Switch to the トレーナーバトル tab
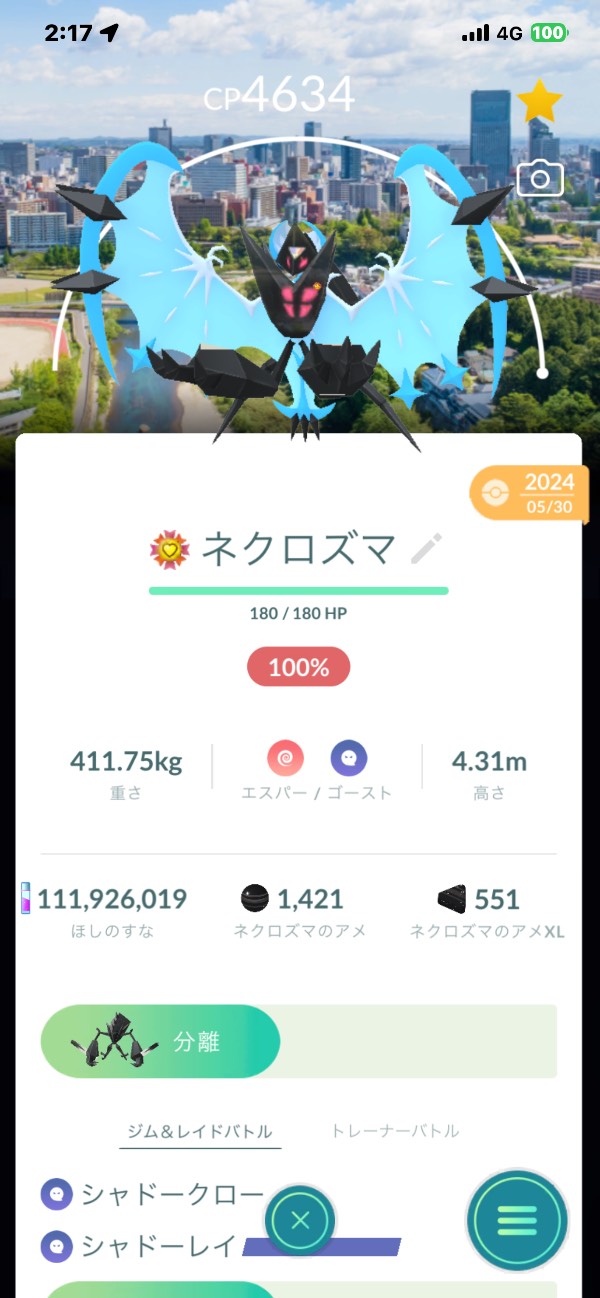The image size is (600, 1298). [395, 1131]
